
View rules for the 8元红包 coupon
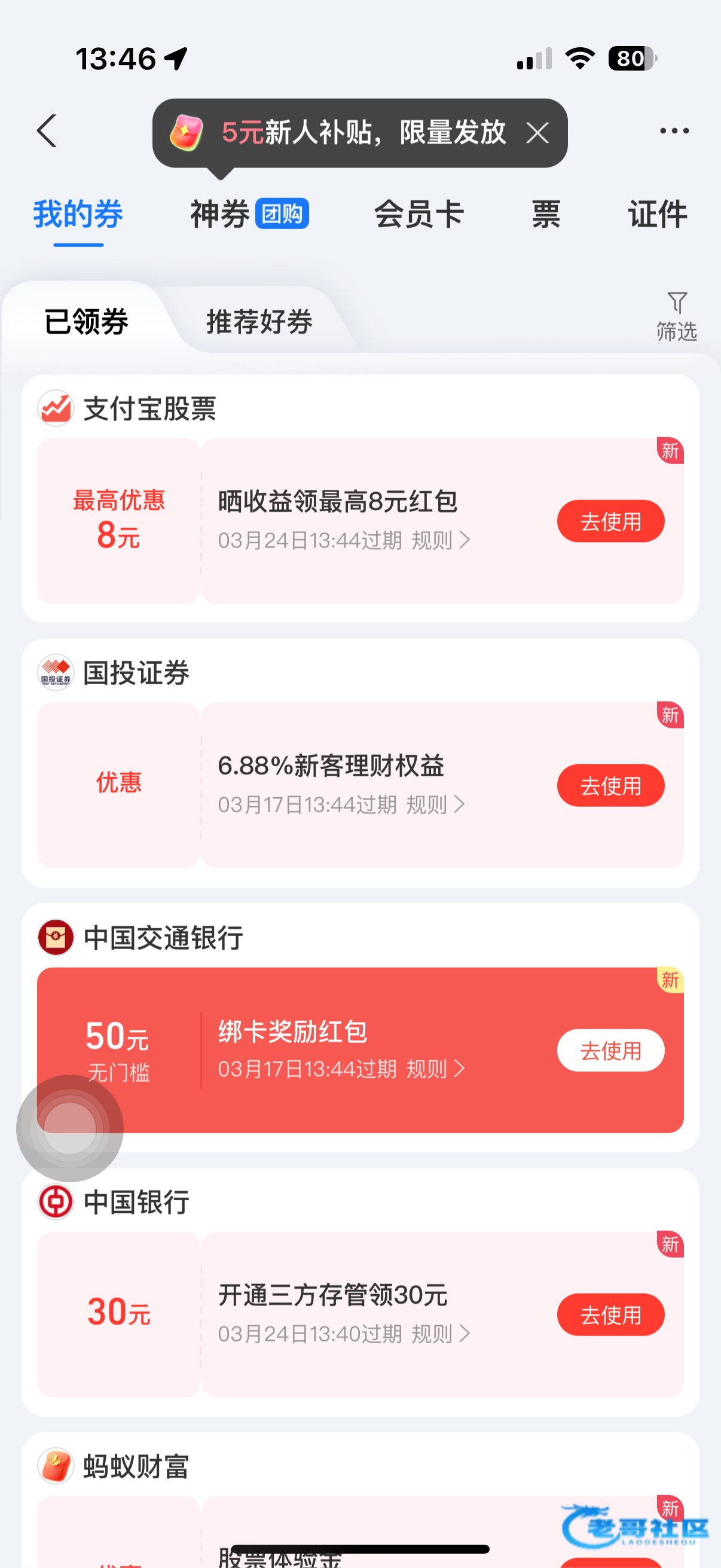point(441,541)
